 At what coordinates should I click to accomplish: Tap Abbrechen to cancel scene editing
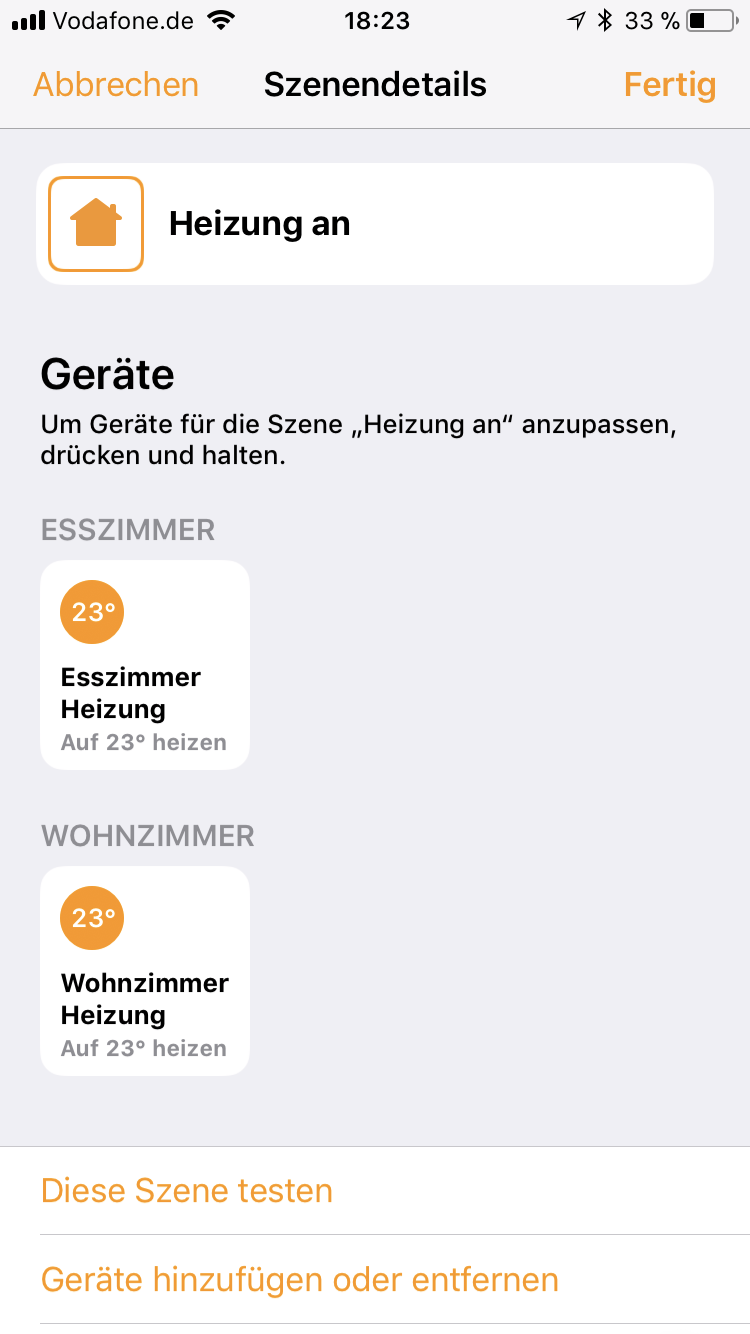pyautogui.click(x=116, y=85)
